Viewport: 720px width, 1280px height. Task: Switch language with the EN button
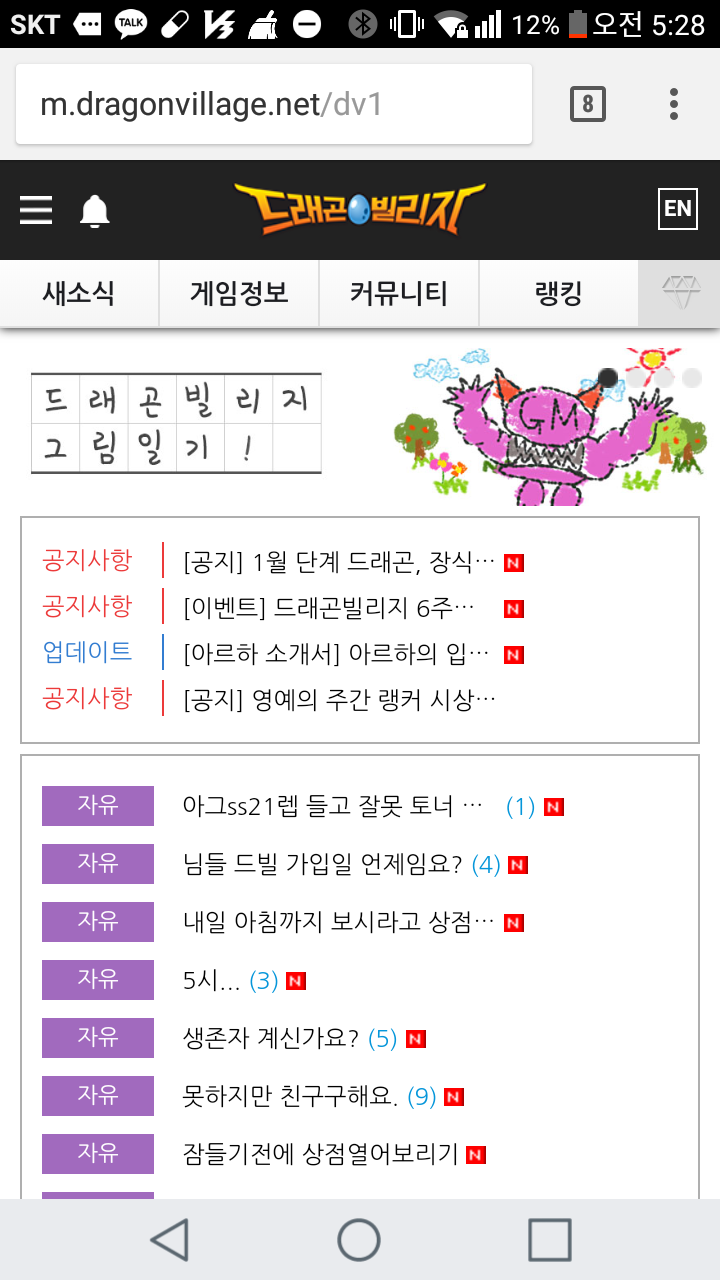677,208
